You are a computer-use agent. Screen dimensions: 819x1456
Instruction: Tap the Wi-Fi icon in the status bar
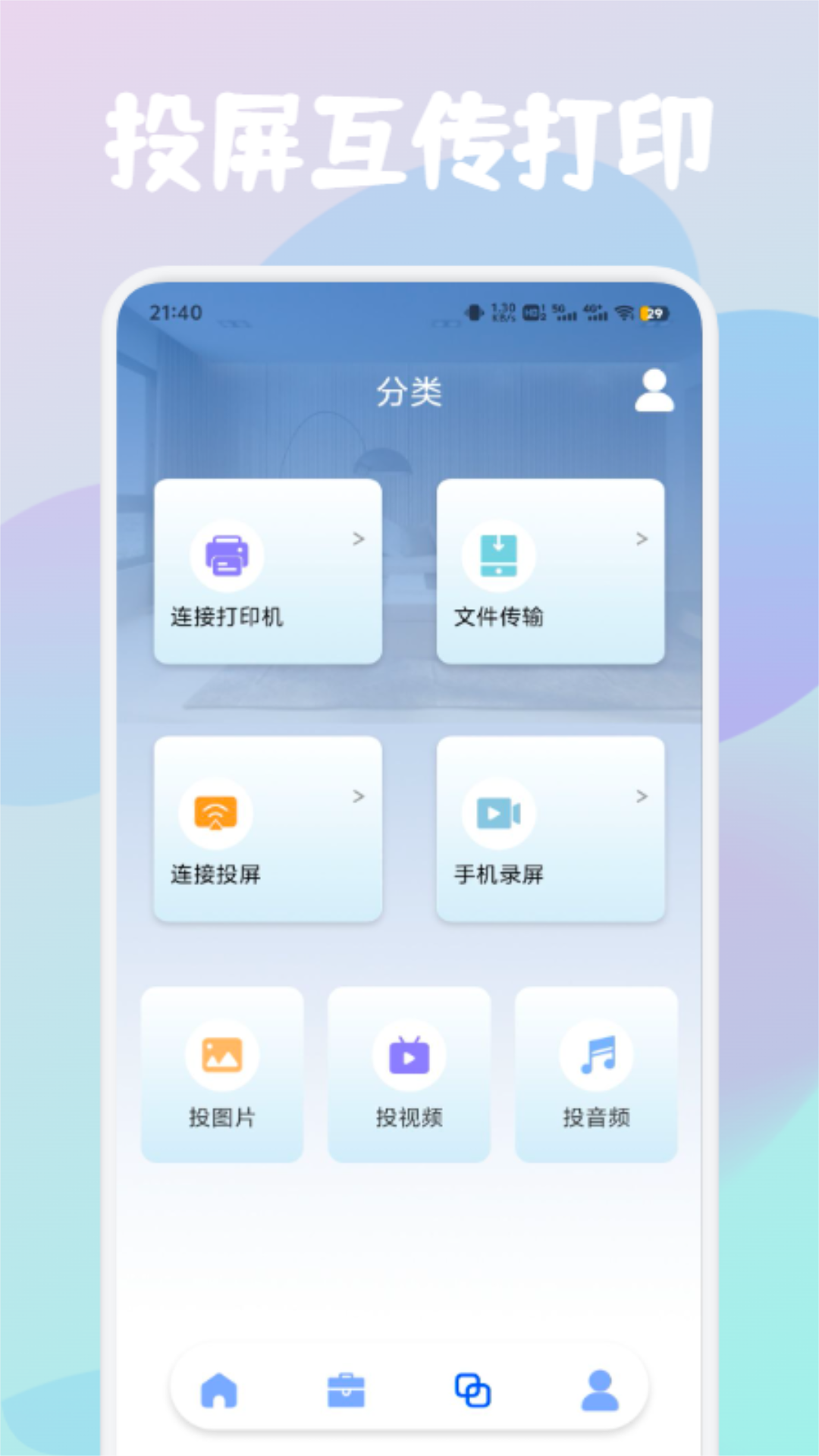click(624, 312)
